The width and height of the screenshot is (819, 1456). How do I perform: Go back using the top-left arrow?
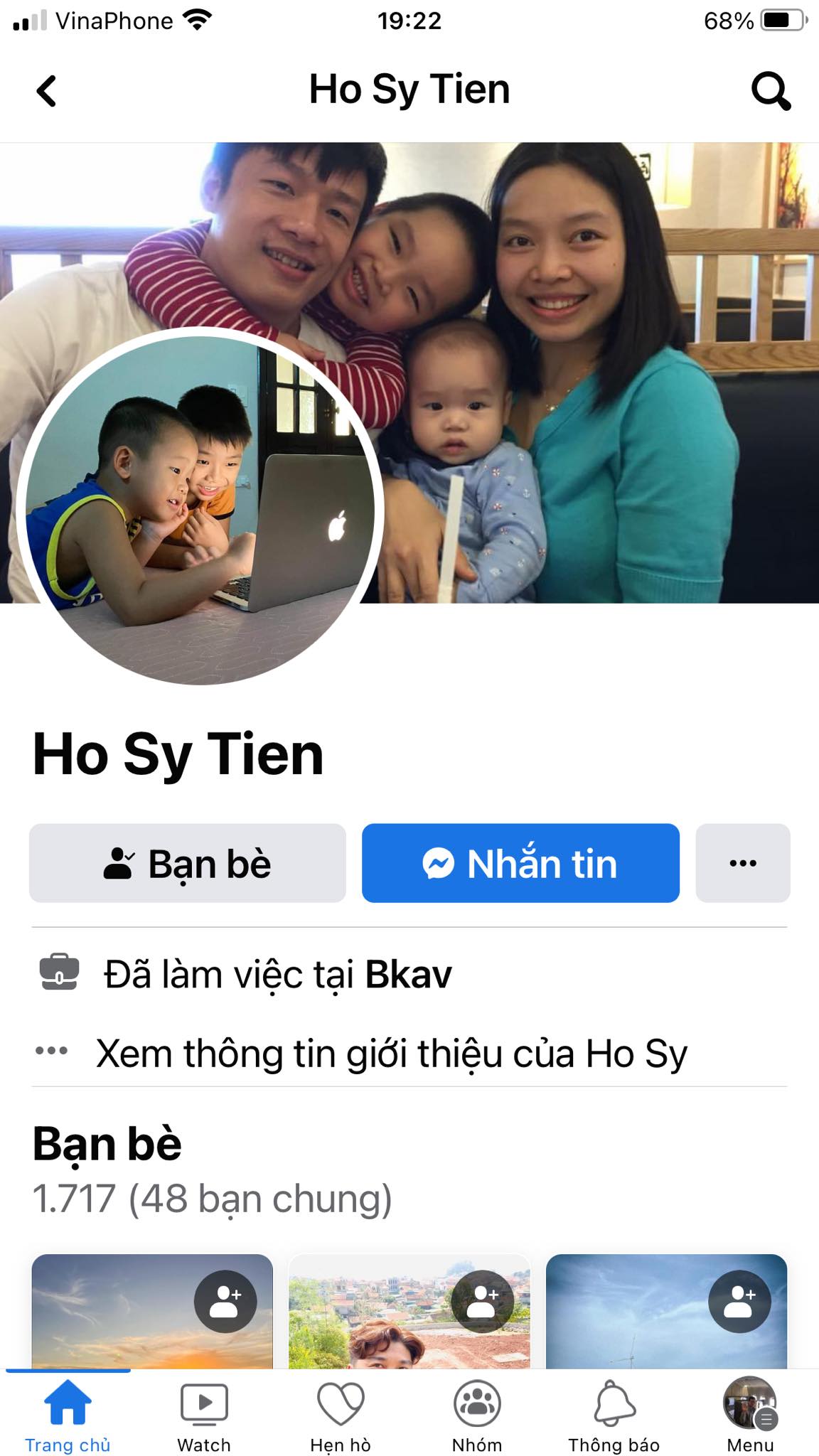click(46, 91)
